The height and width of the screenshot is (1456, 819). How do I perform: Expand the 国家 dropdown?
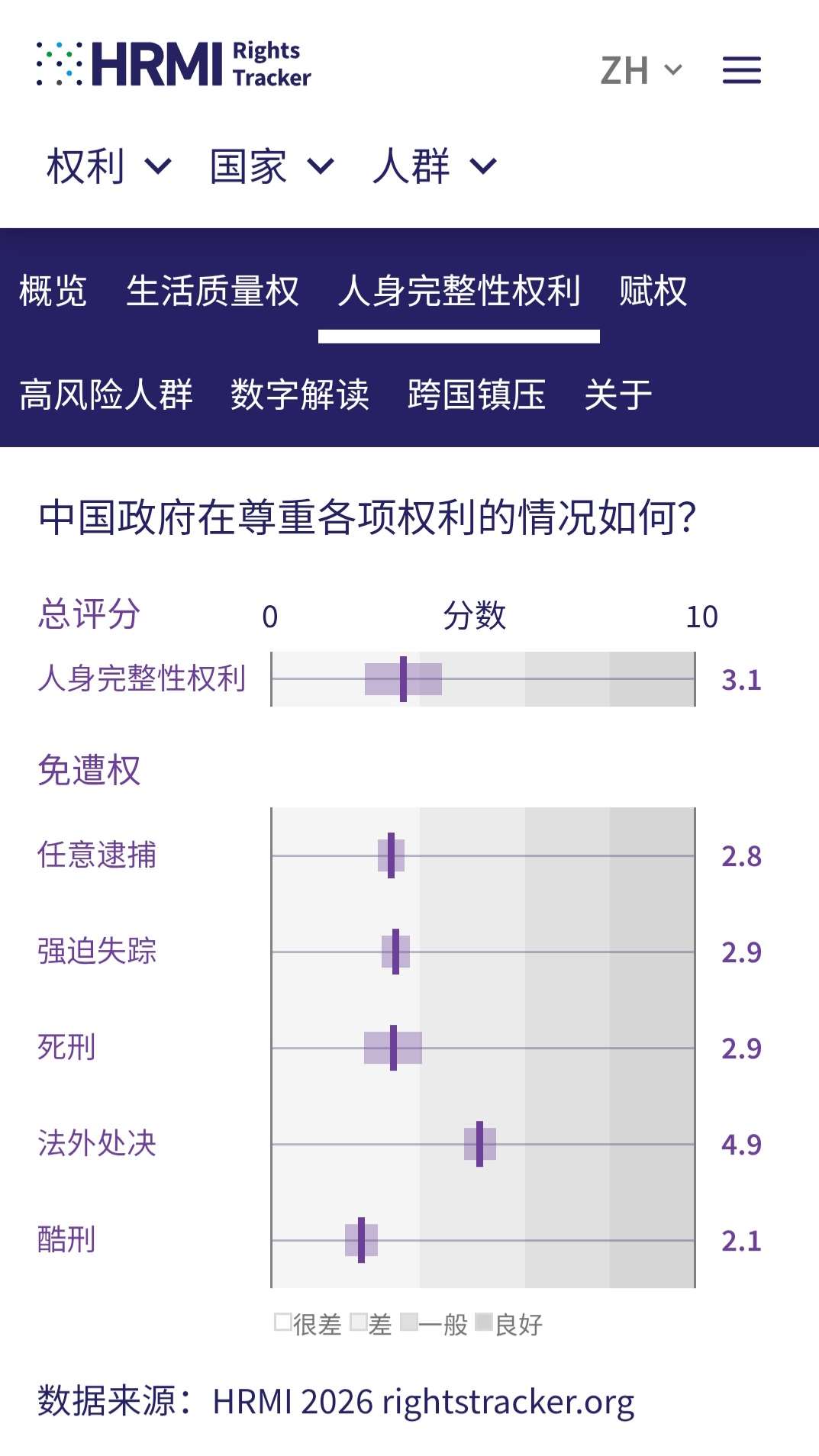coord(272,166)
